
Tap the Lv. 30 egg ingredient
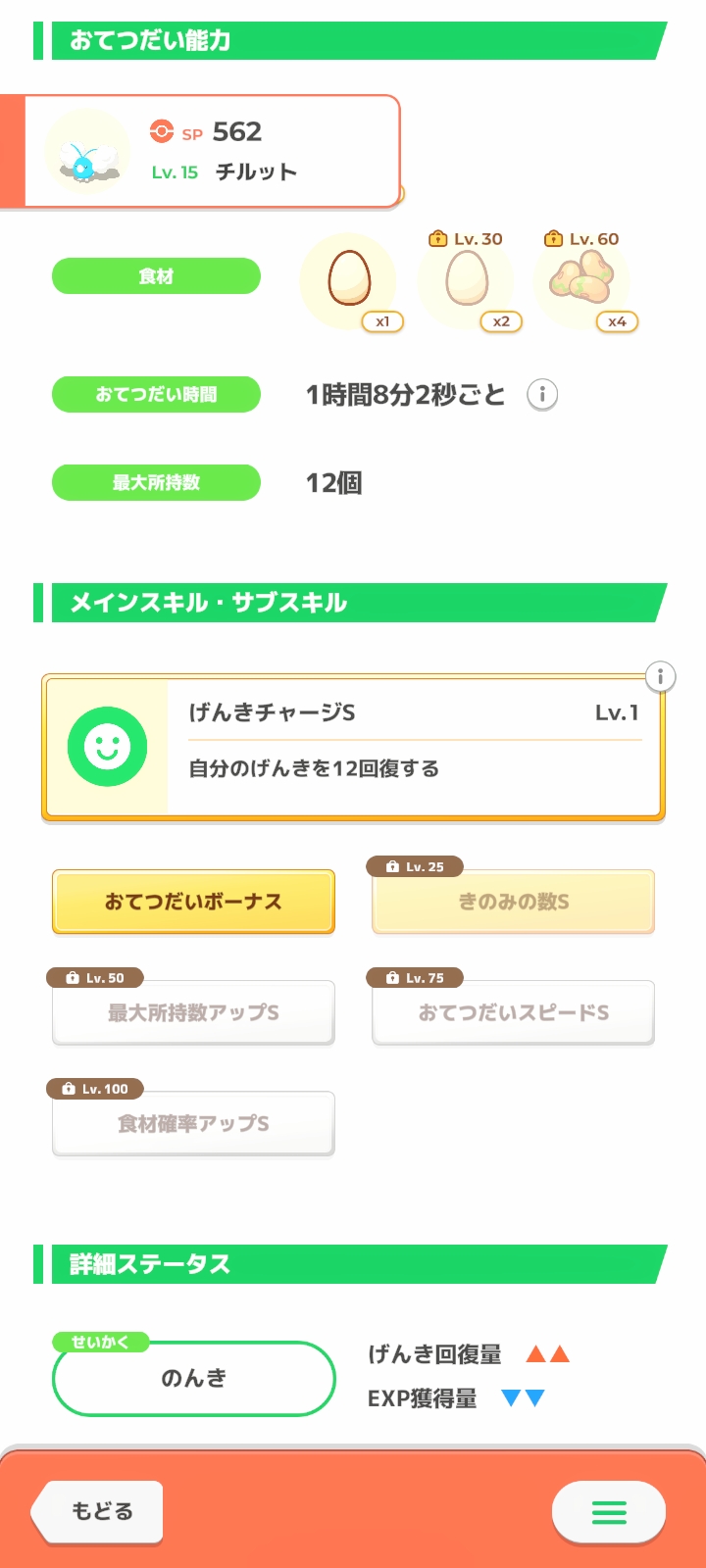pyautogui.click(x=467, y=280)
